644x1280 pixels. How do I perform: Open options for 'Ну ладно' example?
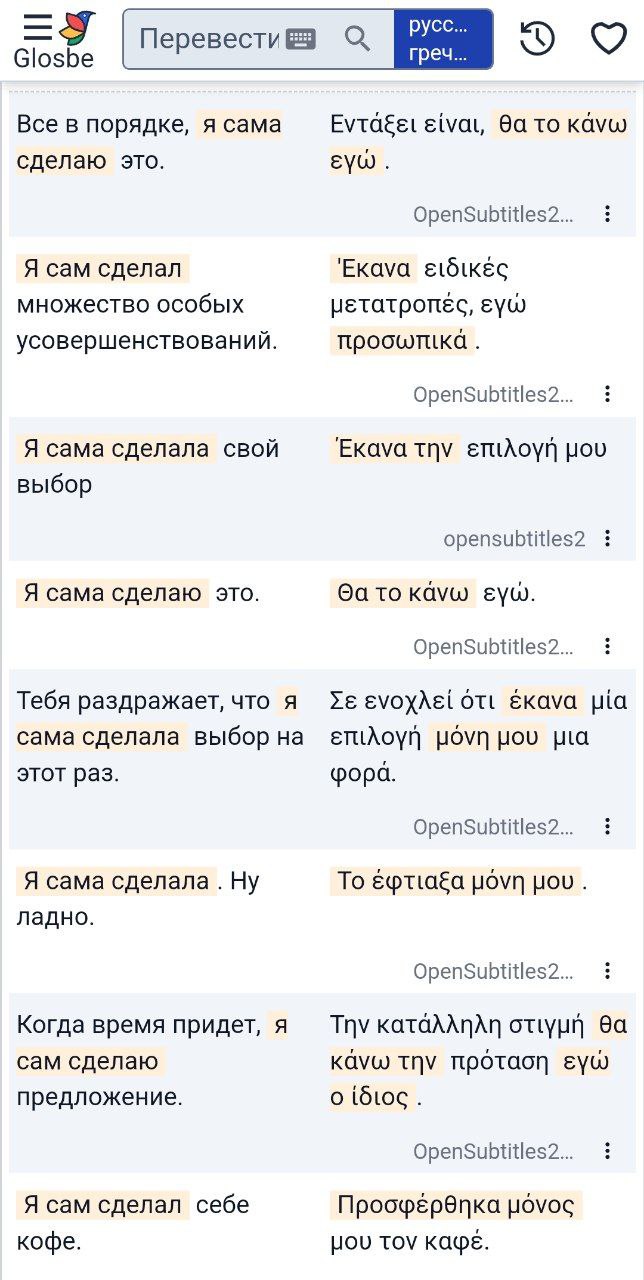tap(607, 970)
